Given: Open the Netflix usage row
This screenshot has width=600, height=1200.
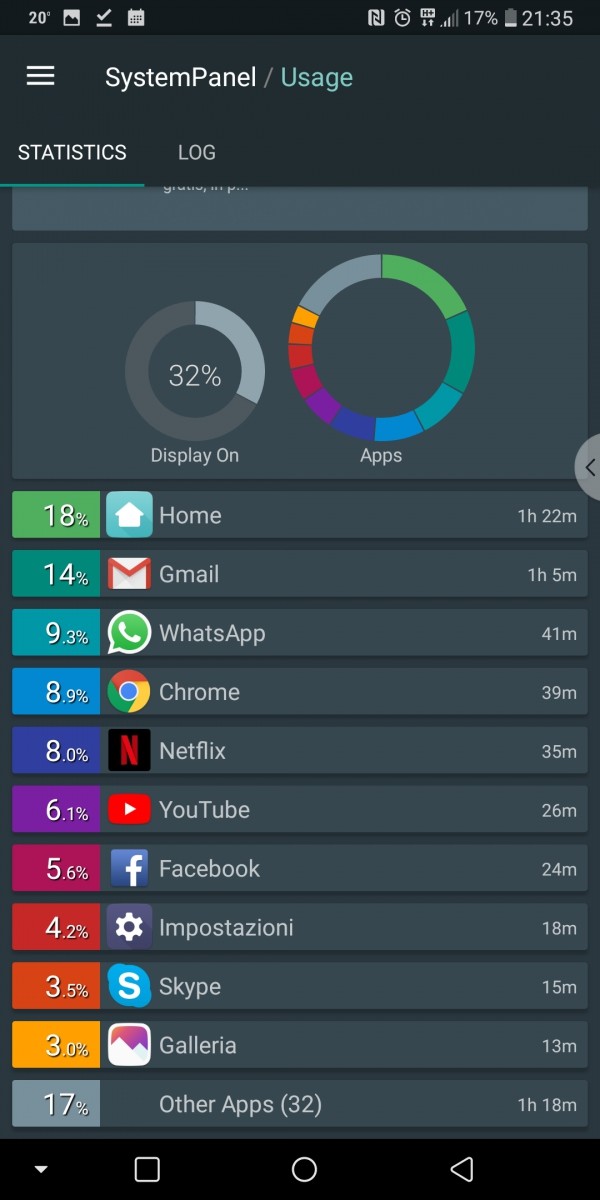Looking at the screenshot, I should pos(300,751).
